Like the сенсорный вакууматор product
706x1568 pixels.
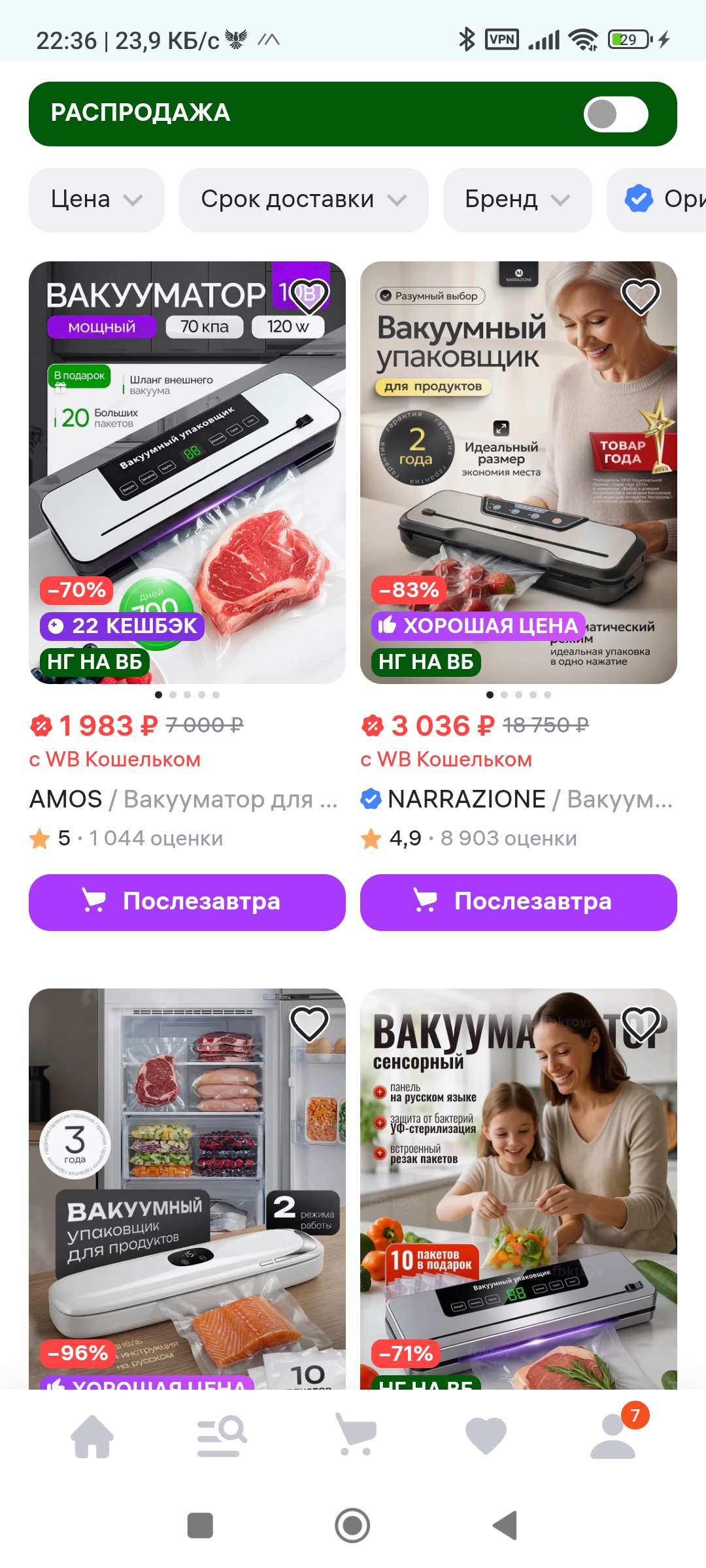pos(641,1024)
